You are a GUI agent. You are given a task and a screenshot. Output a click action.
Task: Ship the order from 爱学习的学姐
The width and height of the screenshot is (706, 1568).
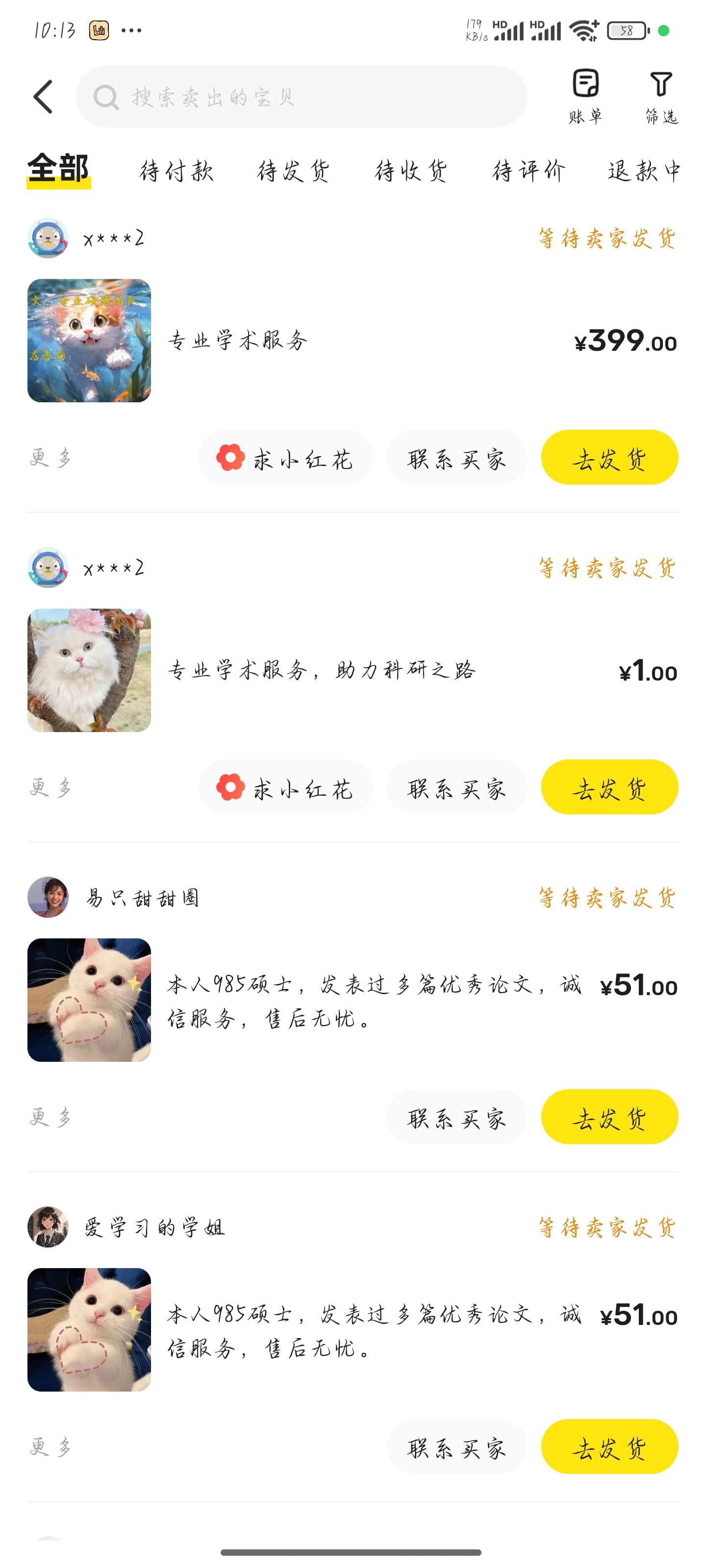tap(609, 1447)
